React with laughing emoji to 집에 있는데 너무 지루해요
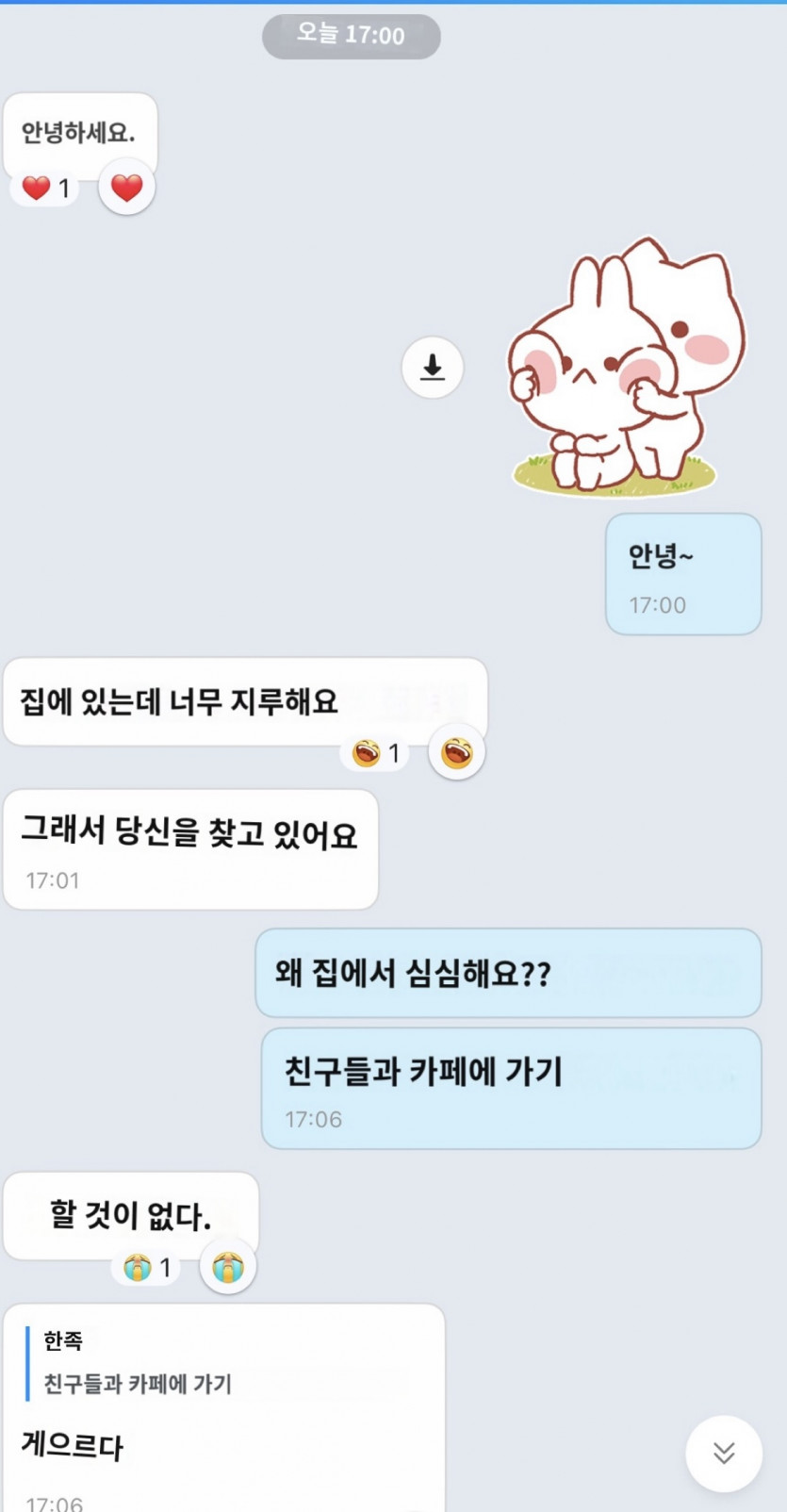The height and width of the screenshot is (1512, 787). 457,753
